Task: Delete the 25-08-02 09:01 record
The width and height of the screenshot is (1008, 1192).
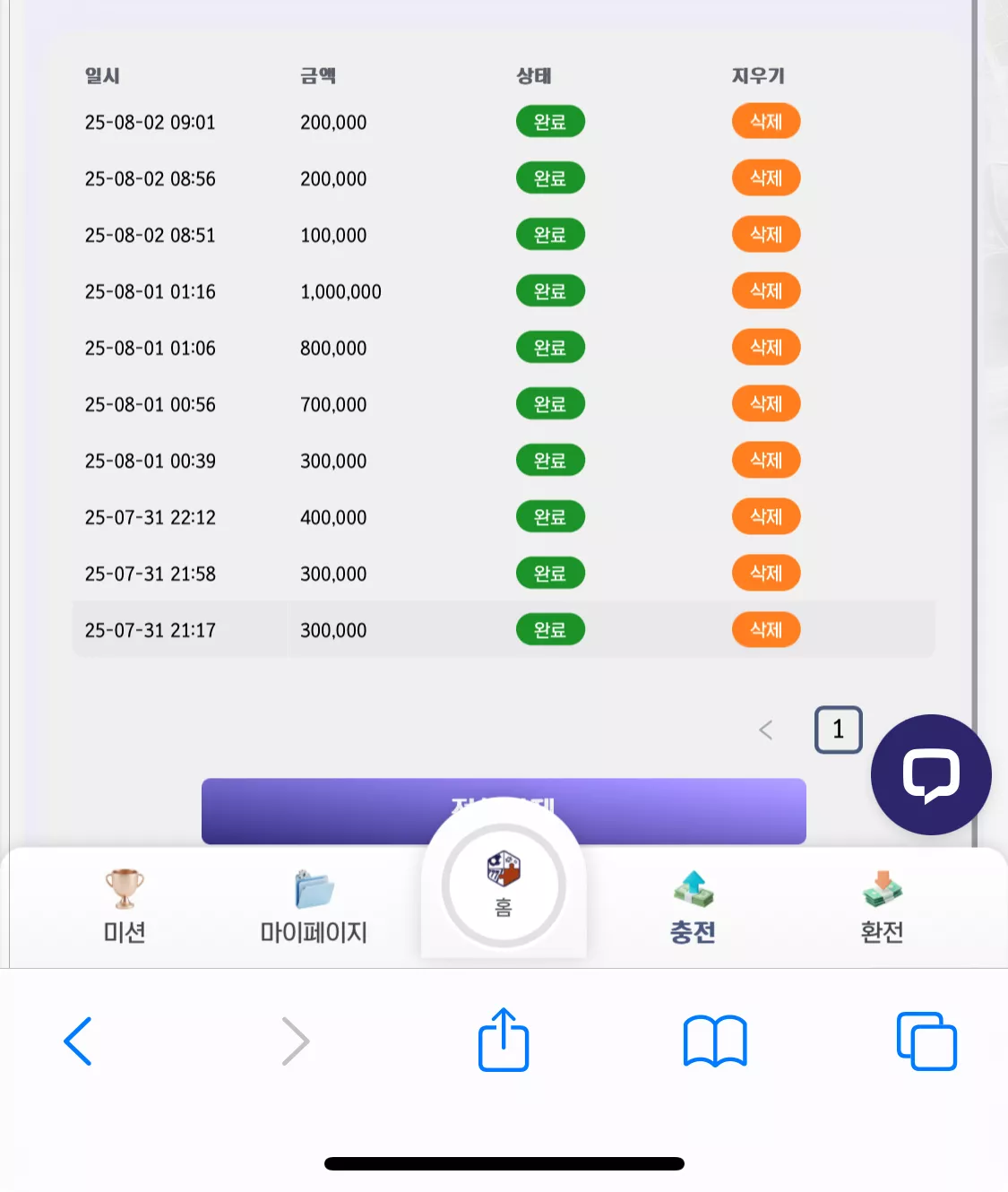Action: pos(766,121)
